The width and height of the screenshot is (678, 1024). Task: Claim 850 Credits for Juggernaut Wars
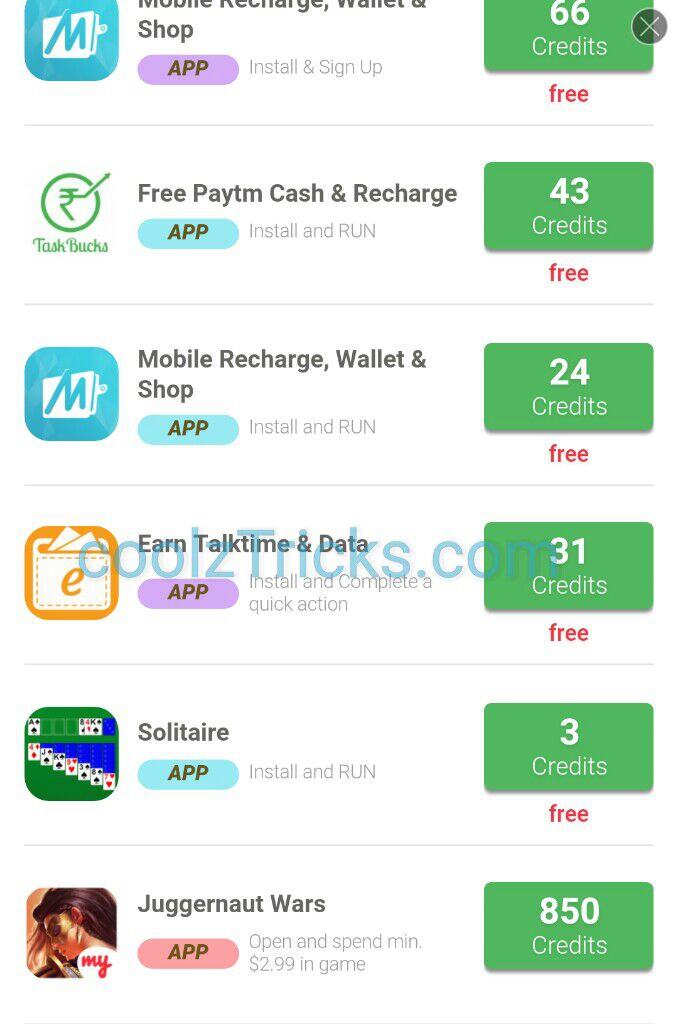568,926
